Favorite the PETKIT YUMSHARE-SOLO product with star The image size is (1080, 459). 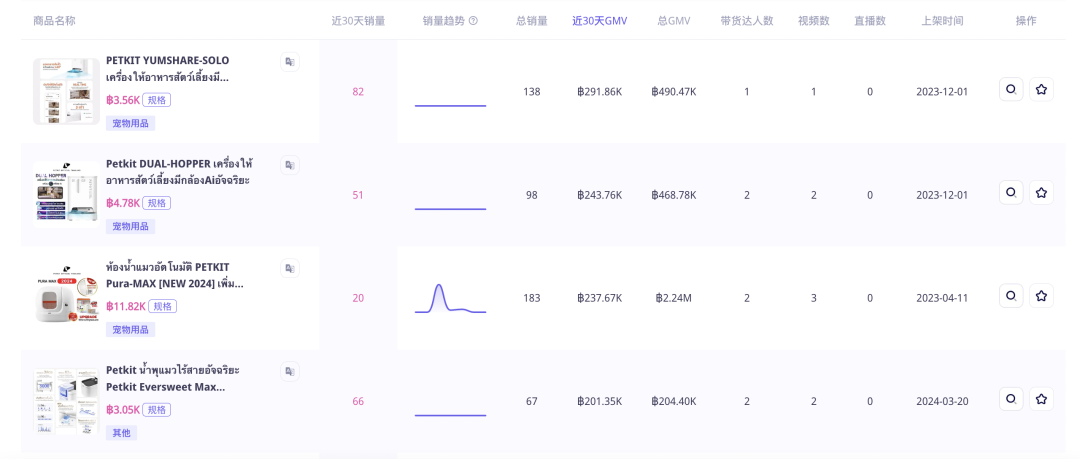[1041, 90]
